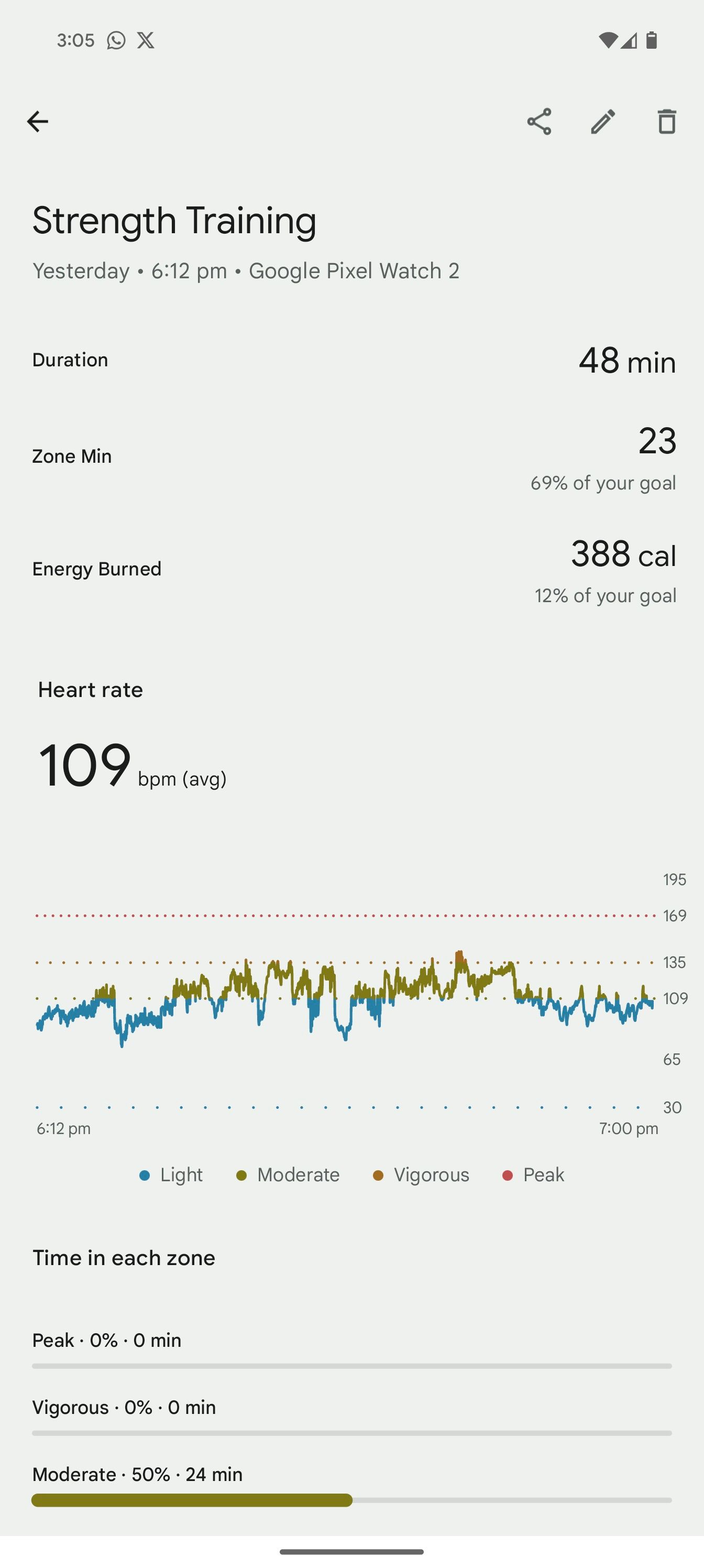
Task: Edit the workout with the pencil
Action: (x=603, y=121)
